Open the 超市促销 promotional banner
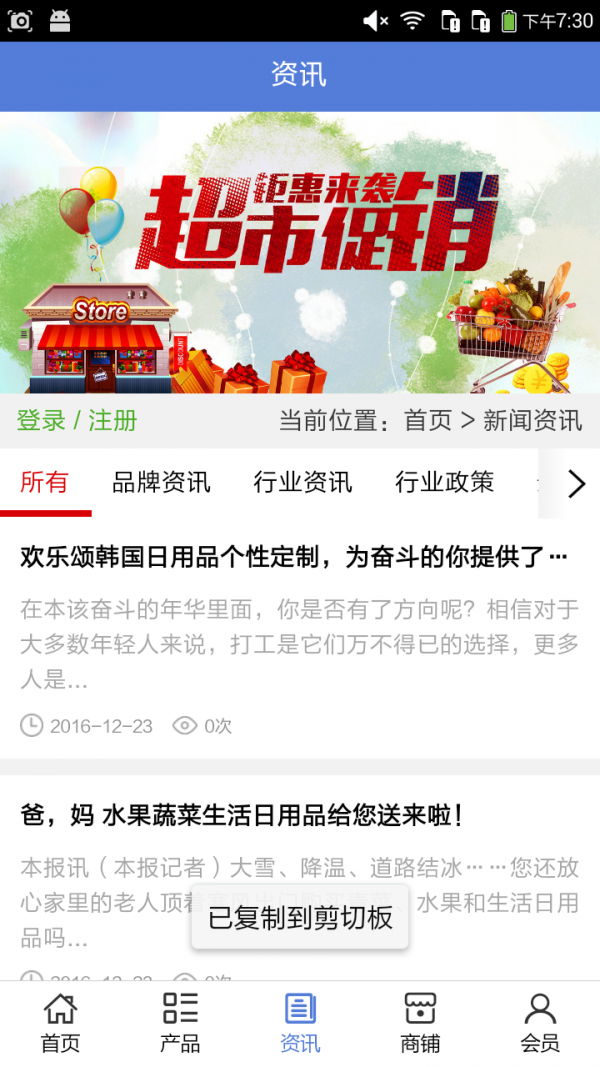 point(300,252)
